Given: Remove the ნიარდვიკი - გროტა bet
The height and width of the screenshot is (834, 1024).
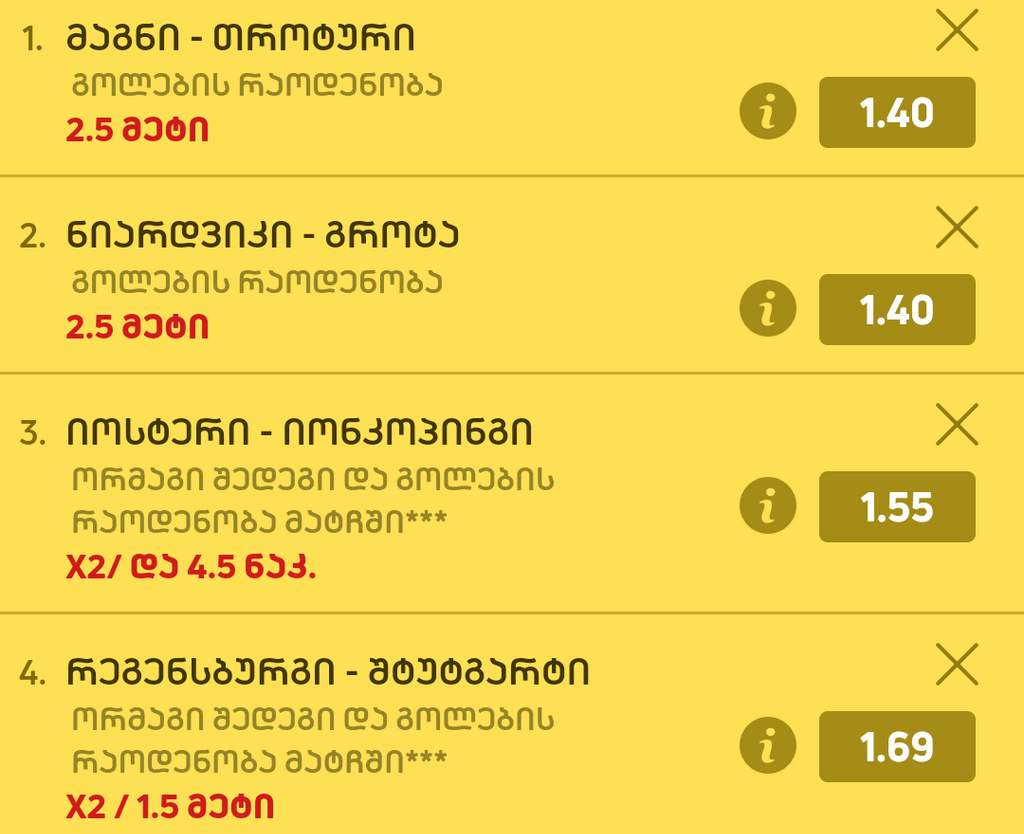Looking at the screenshot, I should coord(957,230).
